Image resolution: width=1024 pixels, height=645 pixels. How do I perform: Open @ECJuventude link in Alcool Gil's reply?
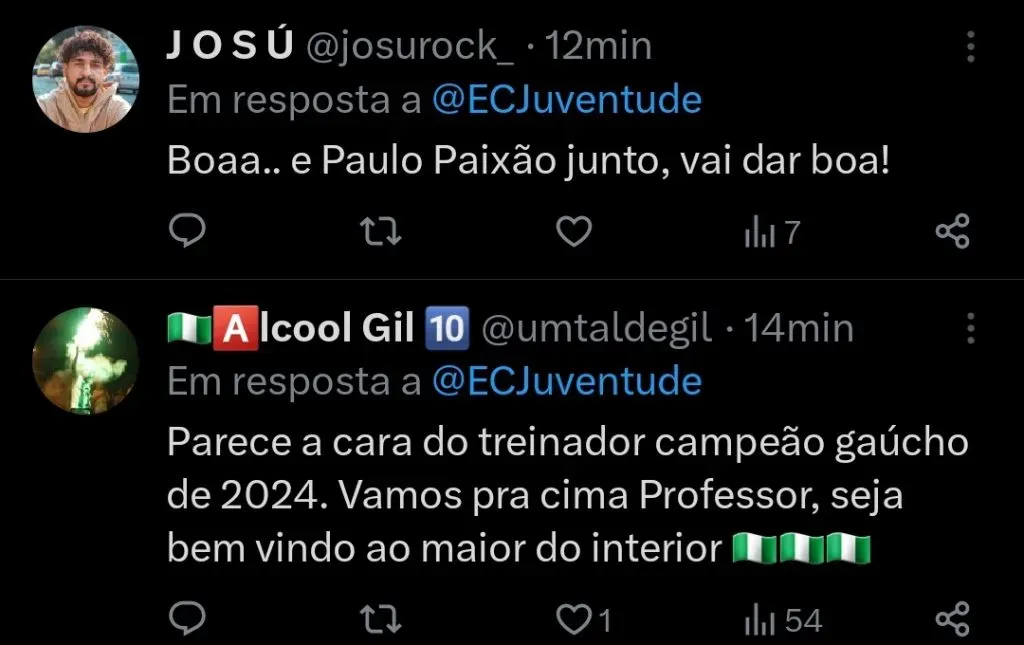567,381
